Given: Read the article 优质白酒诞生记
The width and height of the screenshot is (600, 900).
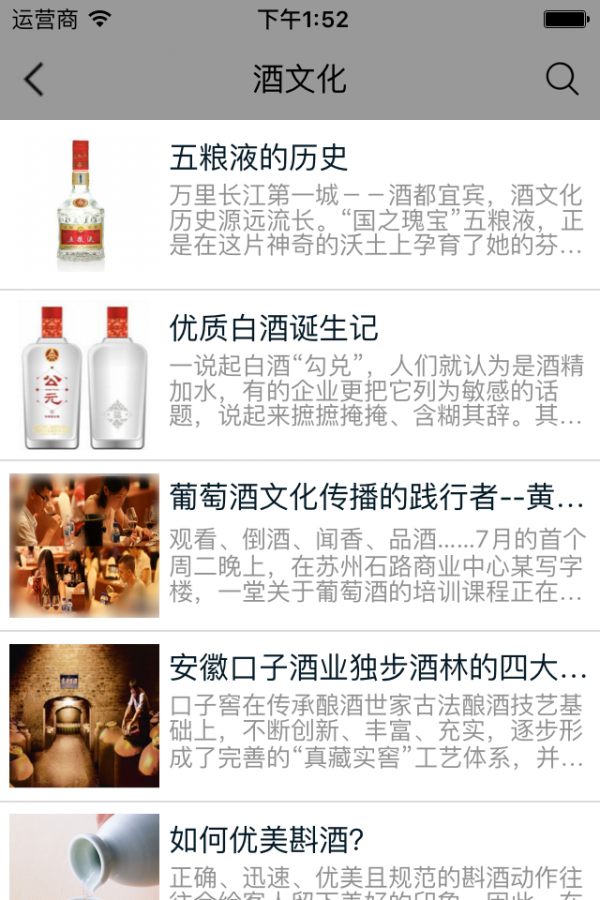Looking at the screenshot, I should [300, 376].
